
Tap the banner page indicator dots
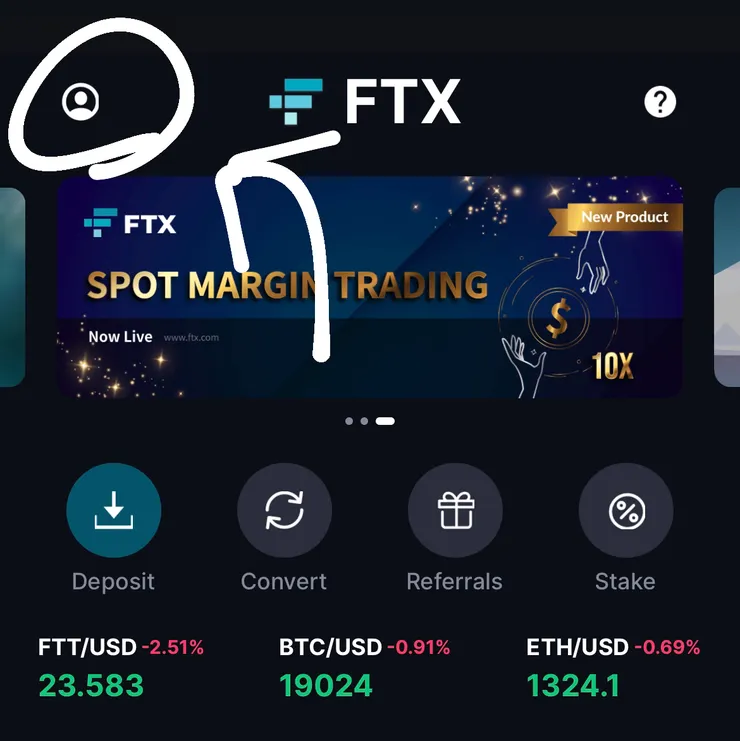(x=370, y=421)
